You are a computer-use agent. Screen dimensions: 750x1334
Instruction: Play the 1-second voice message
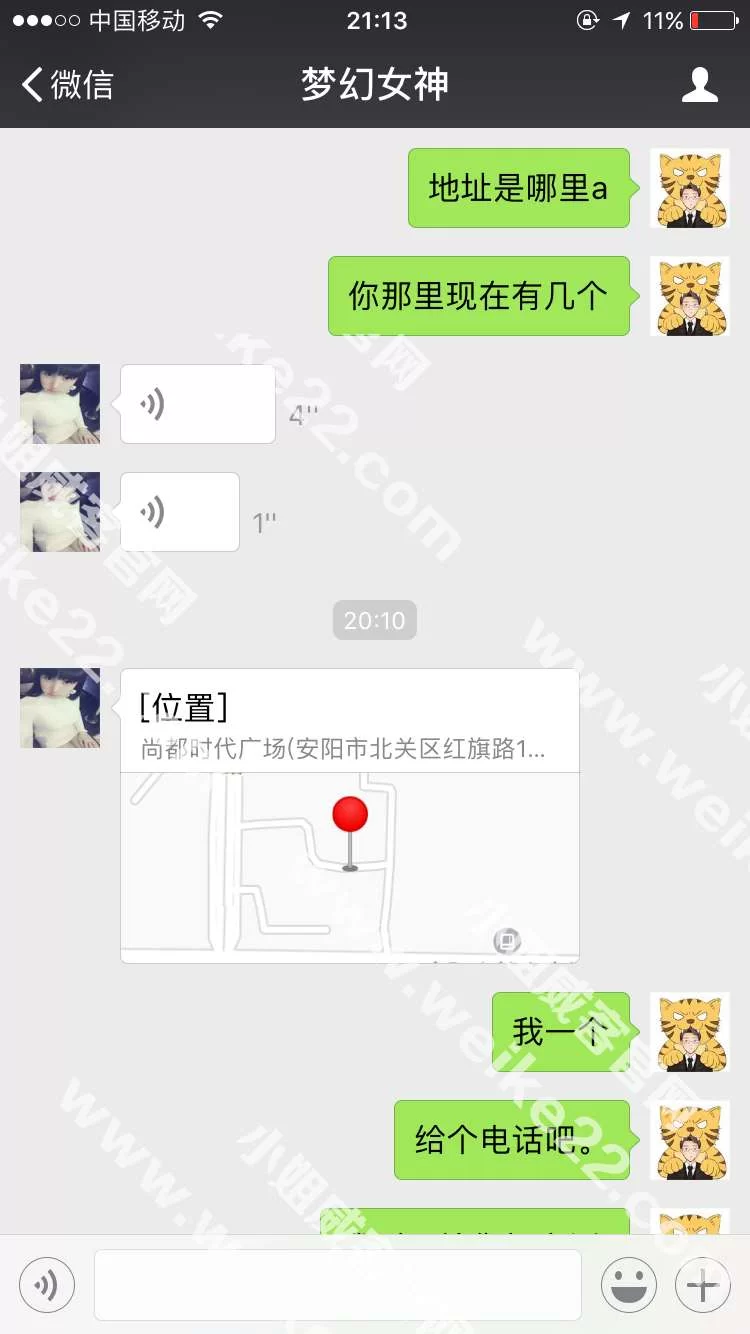click(x=179, y=512)
